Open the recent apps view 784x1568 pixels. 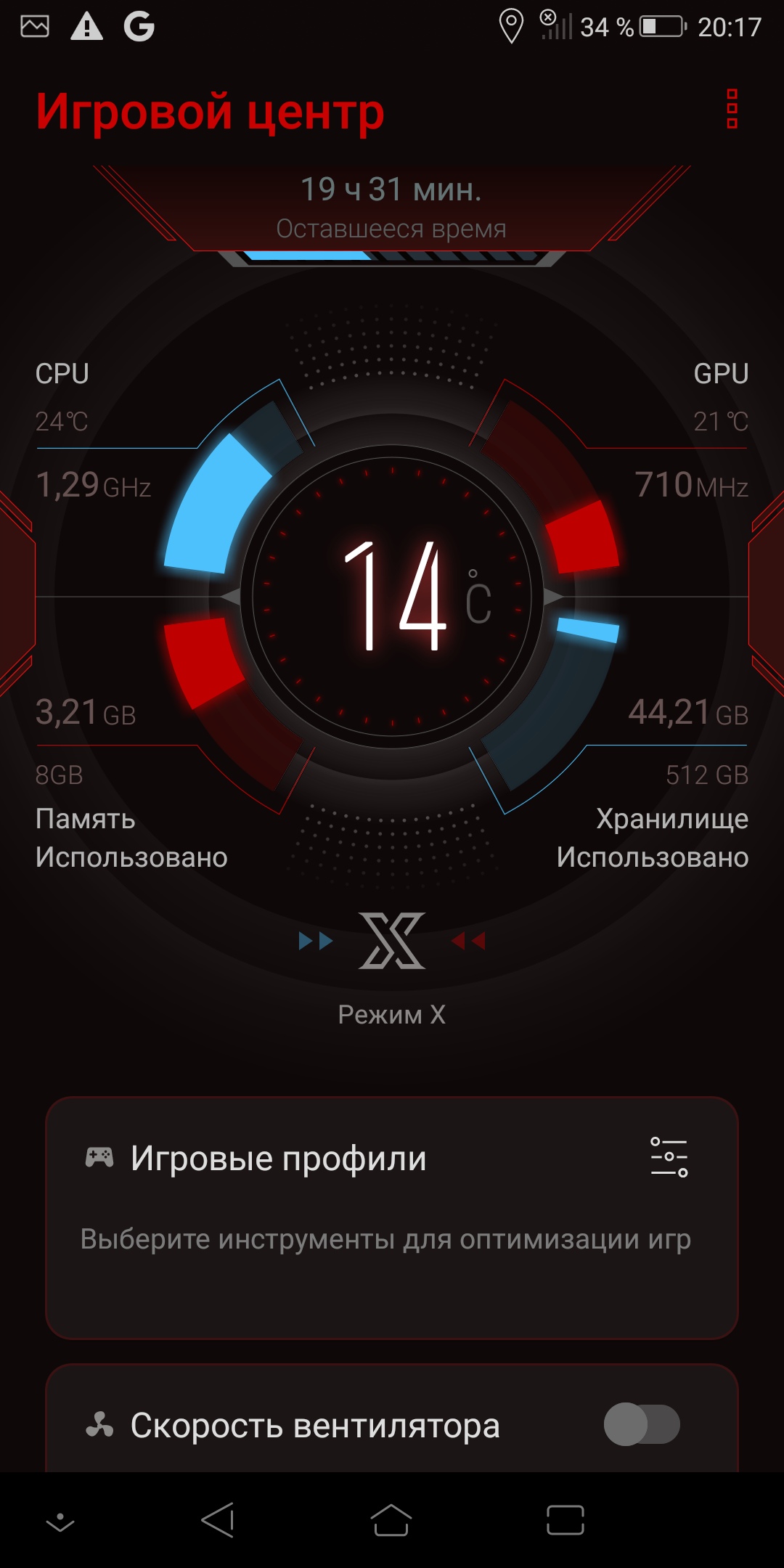point(565,1520)
